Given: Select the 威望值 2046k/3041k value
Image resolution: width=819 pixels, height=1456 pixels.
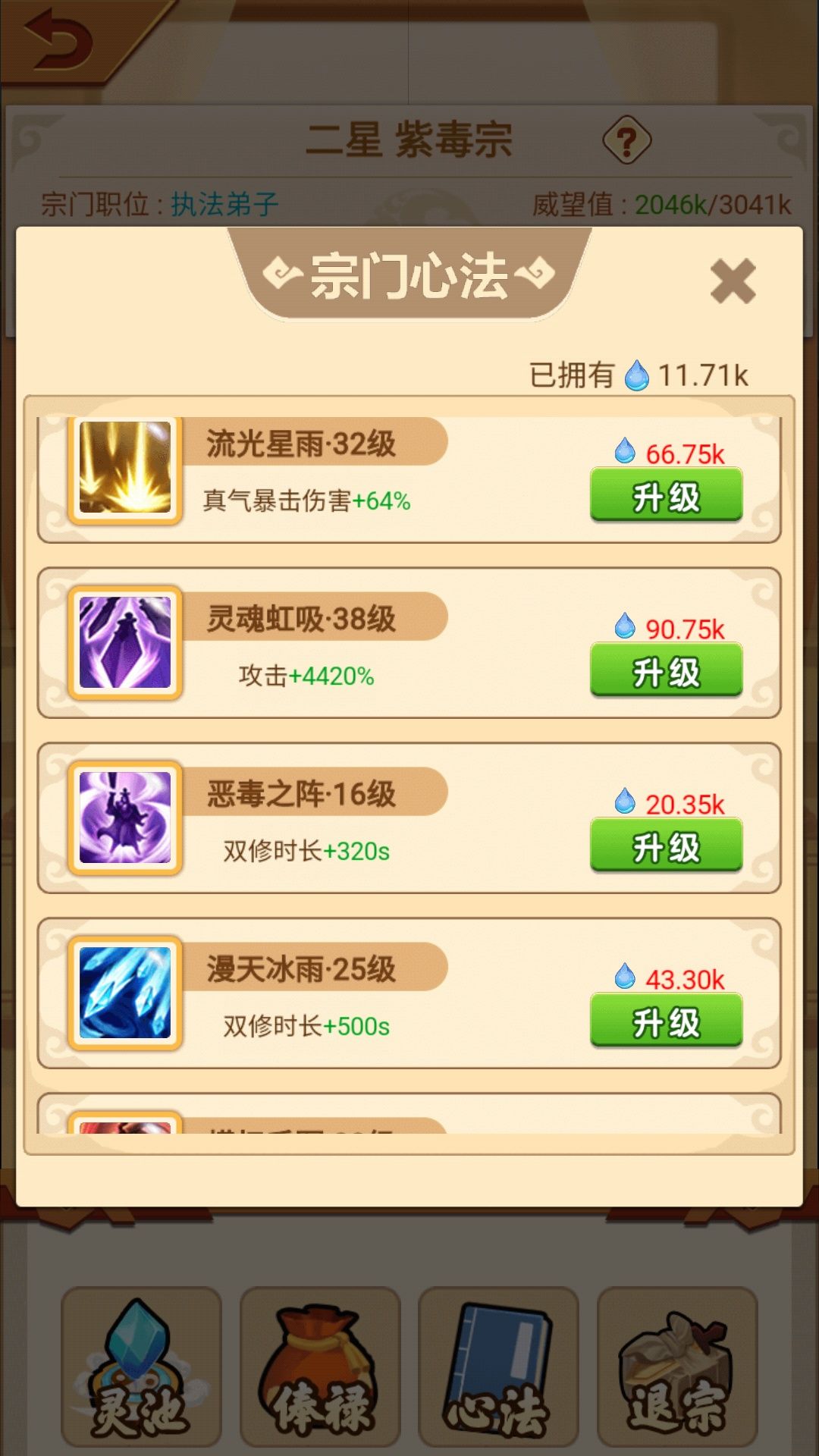Looking at the screenshot, I should tap(713, 203).
